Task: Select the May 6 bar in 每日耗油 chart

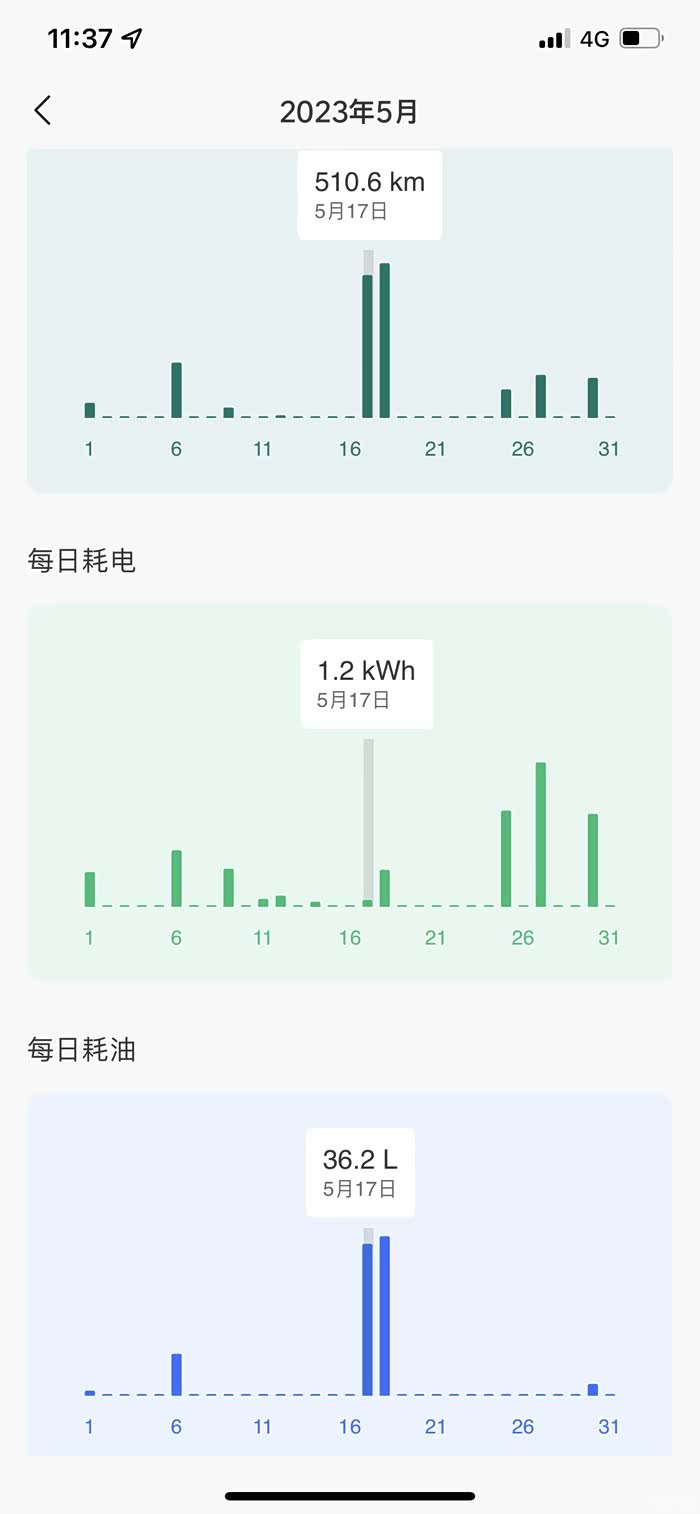Action: coord(177,1375)
